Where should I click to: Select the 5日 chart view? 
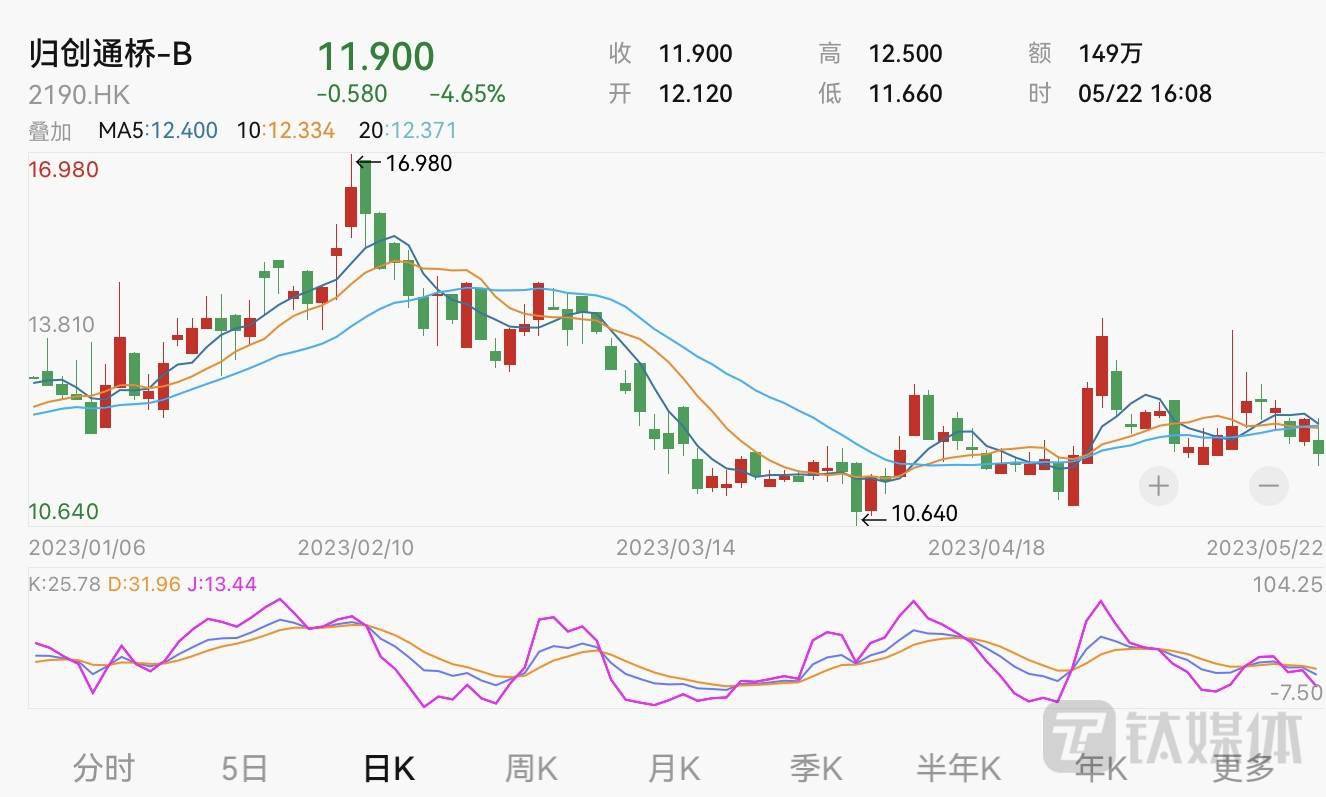(245, 768)
